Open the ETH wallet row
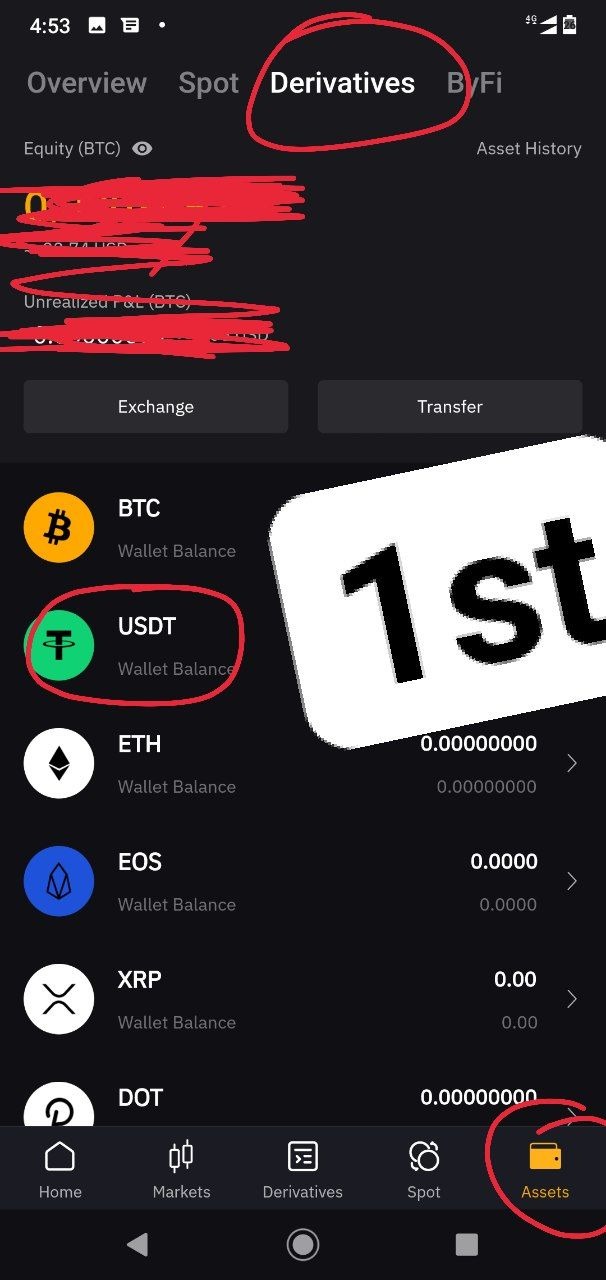Viewport: 606px width, 1280px height. point(300,764)
